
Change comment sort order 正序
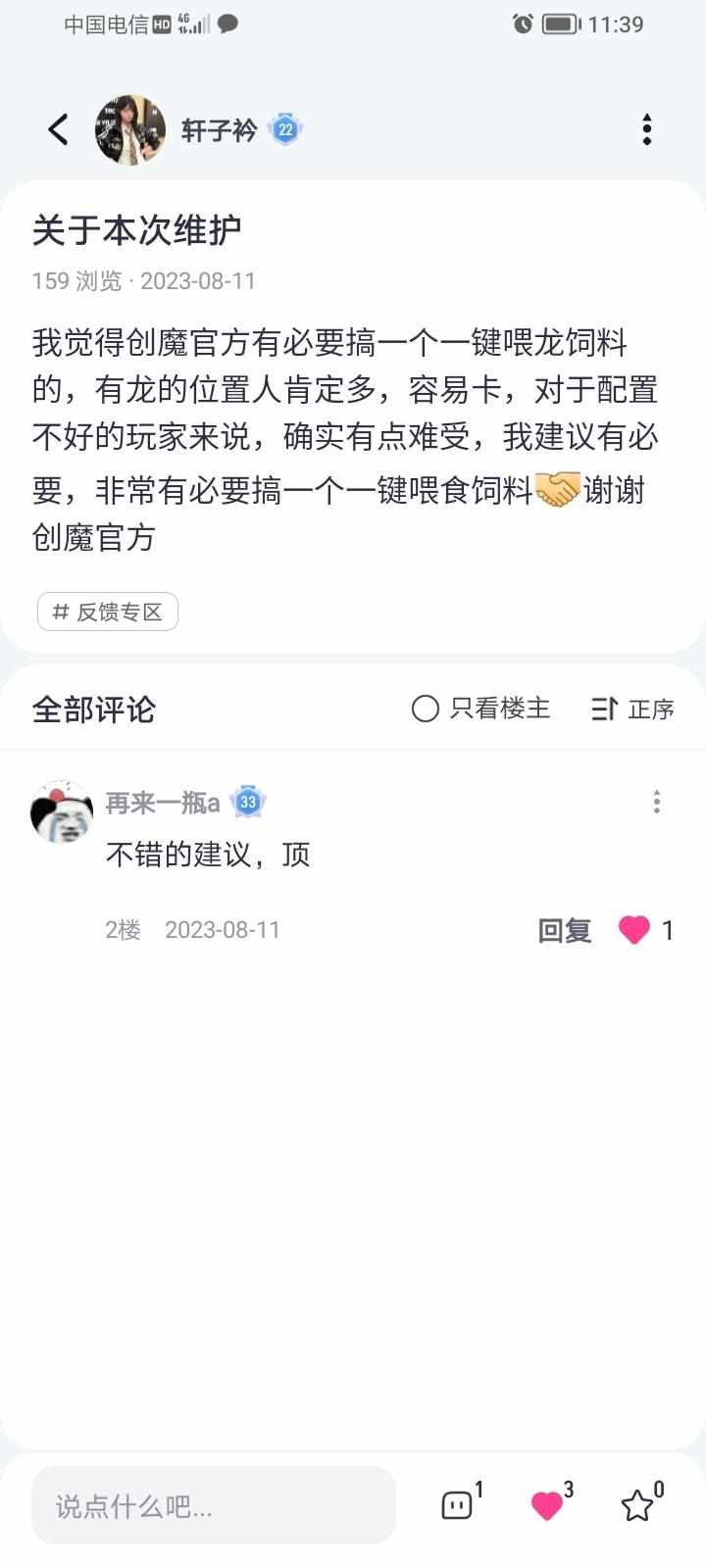click(632, 709)
